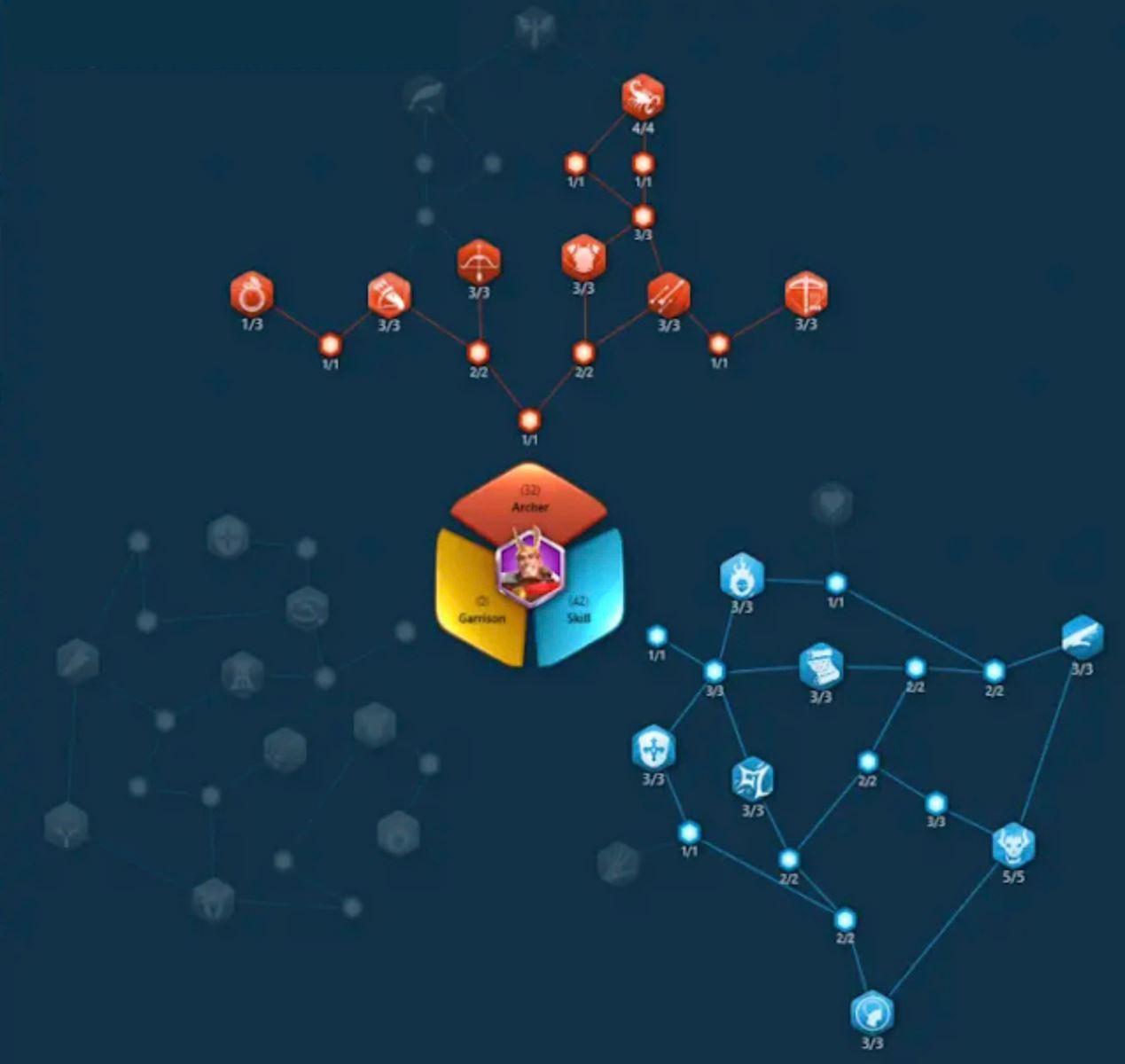The height and width of the screenshot is (1064, 1125).
Task: Open the quiver talent node at 3/3
Action: click(389, 295)
